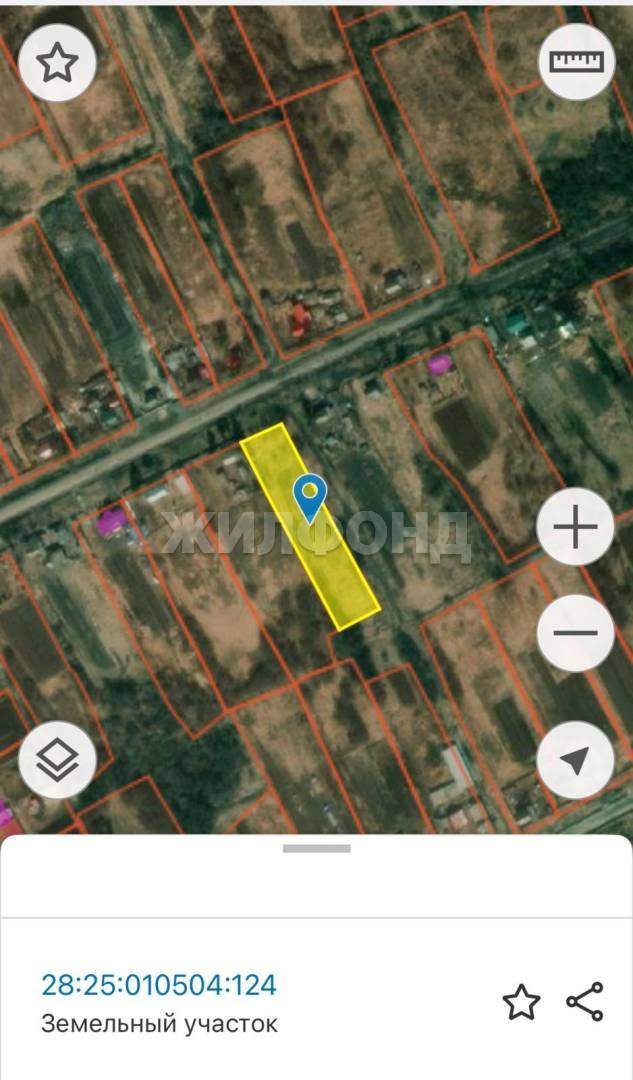
Task: Open the map layers selector
Action: click(58, 760)
